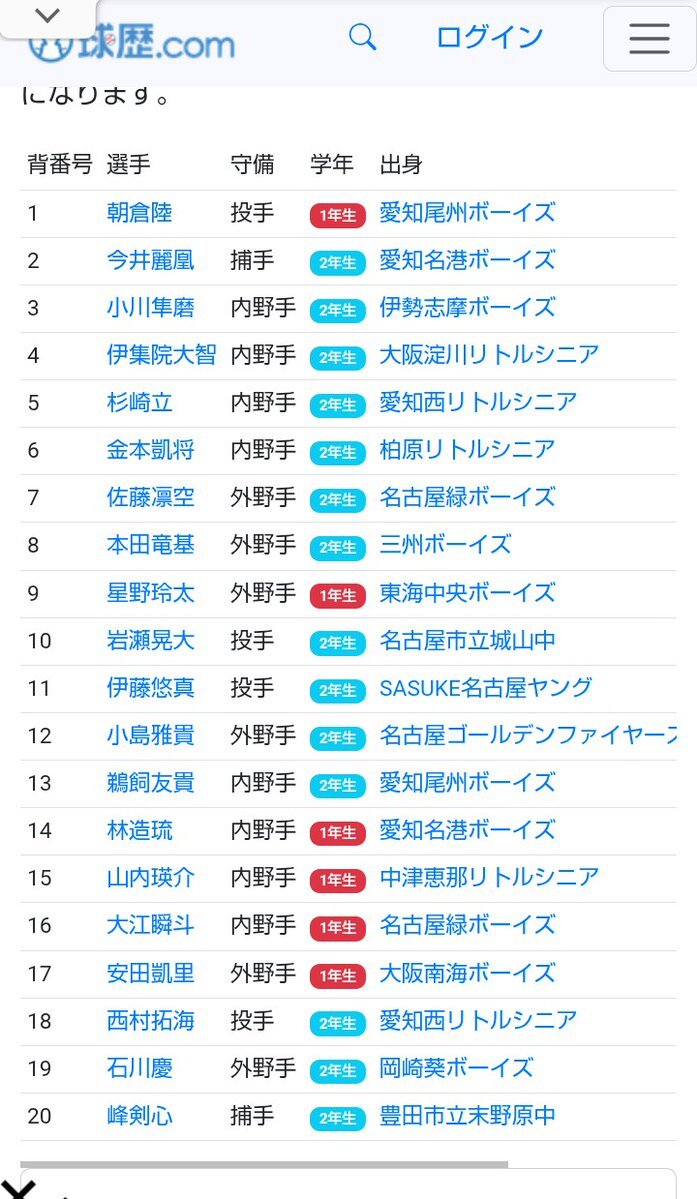Select player 金本凱将
Screen dimensions: 697x1199
point(151,450)
